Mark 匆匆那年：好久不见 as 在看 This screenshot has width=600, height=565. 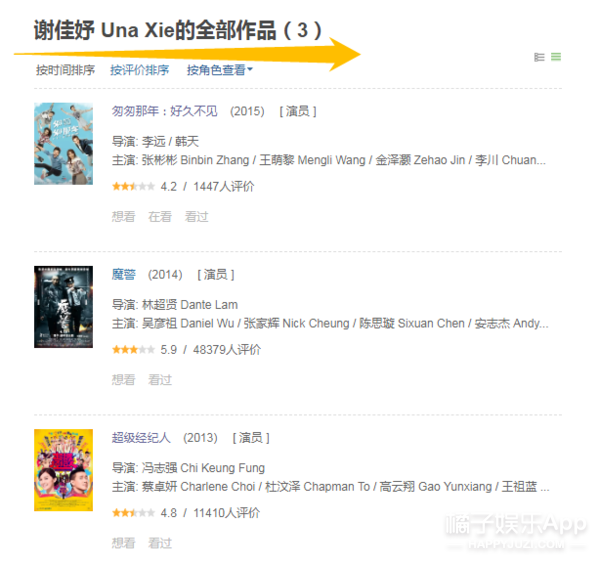(160, 216)
